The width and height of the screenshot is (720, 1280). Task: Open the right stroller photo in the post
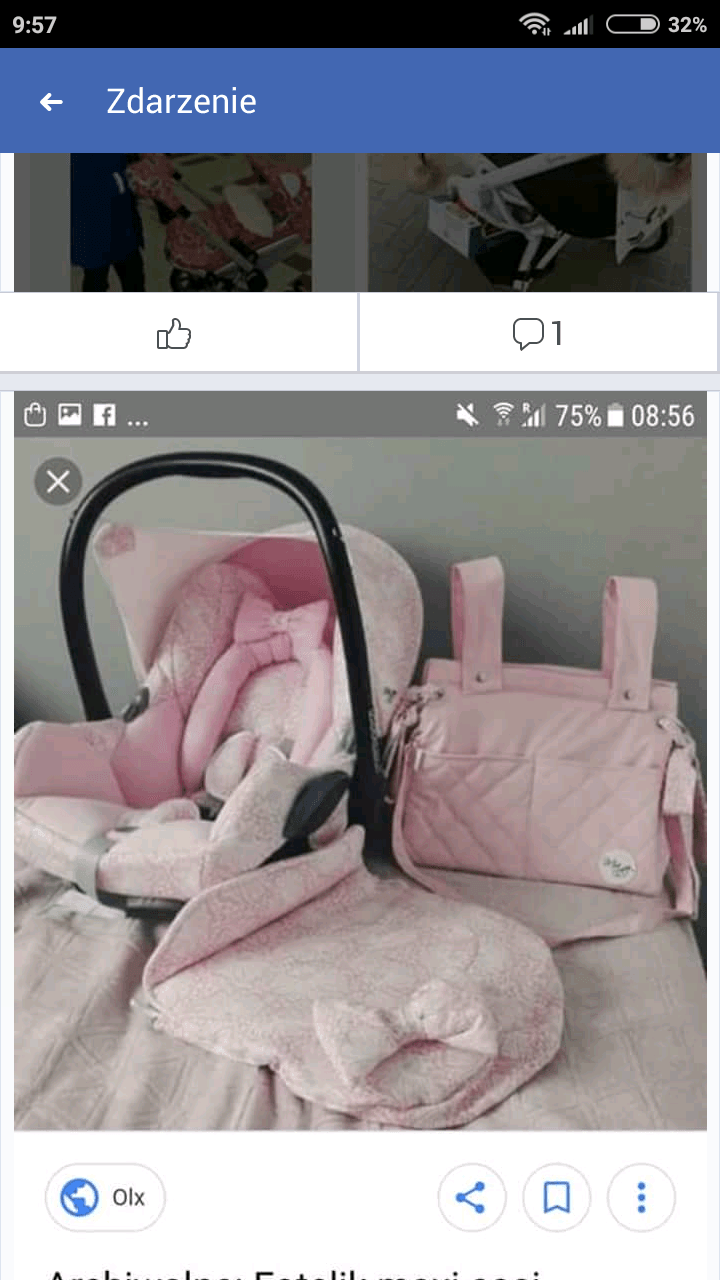coord(530,222)
